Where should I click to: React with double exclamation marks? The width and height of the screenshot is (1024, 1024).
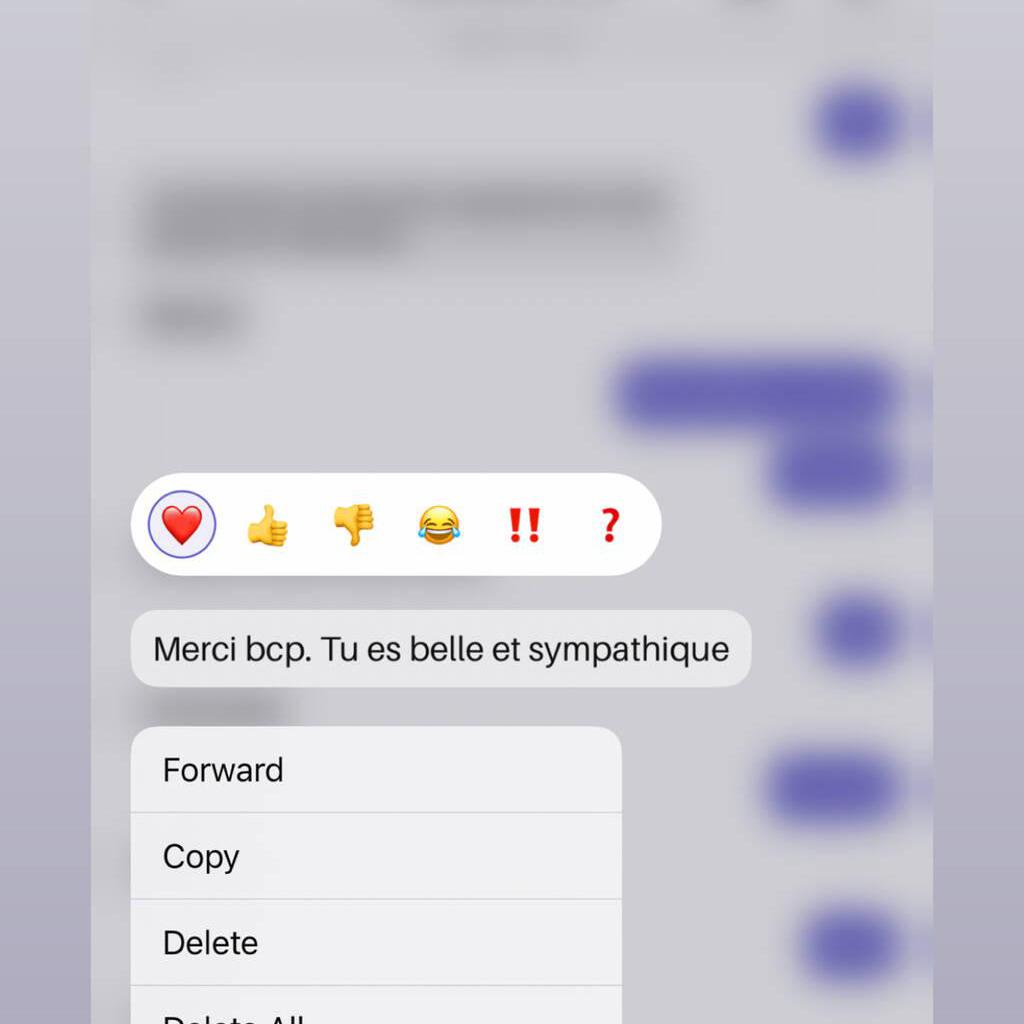[524, 525]
